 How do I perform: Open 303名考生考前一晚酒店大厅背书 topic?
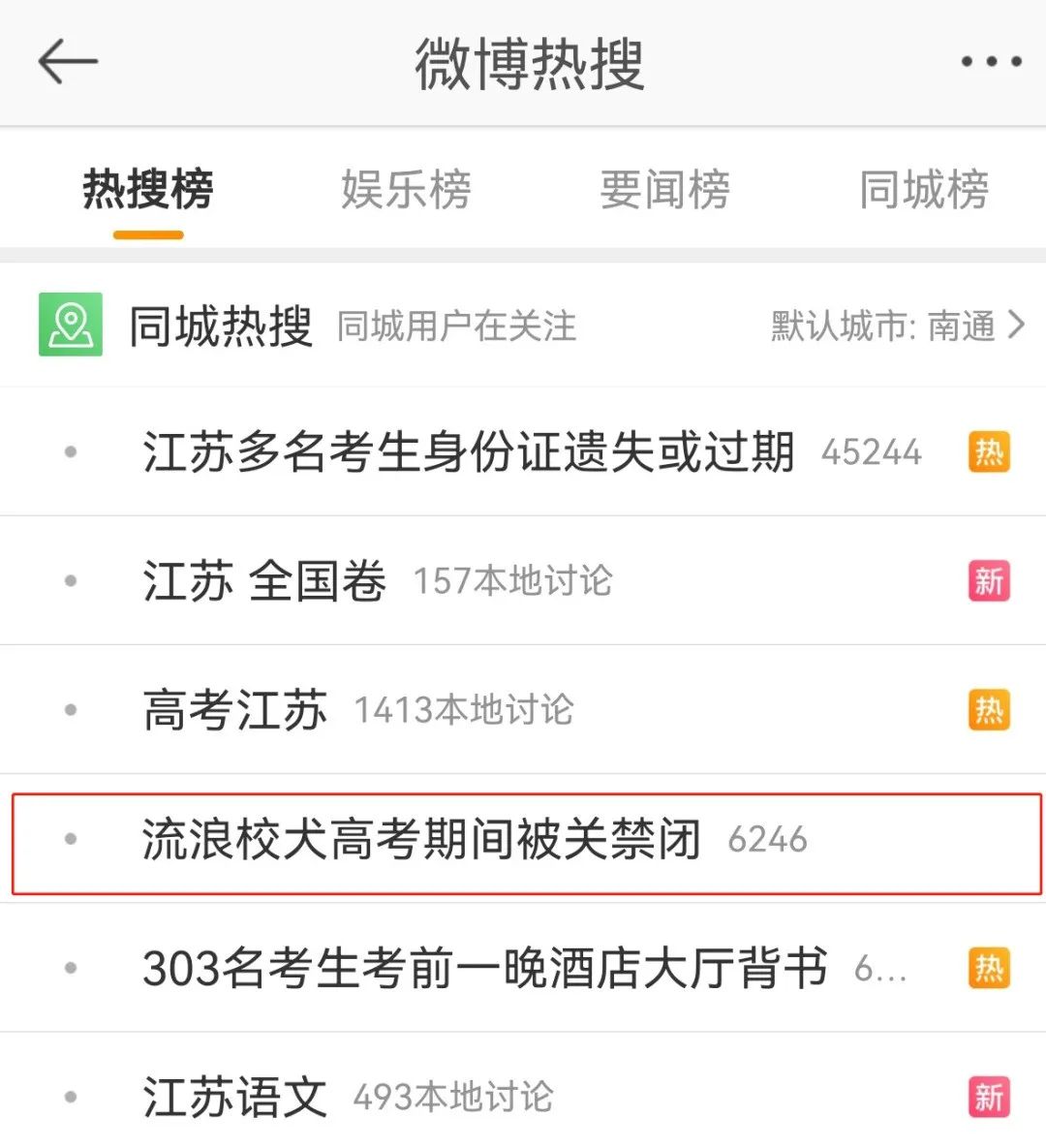[484, 968]
